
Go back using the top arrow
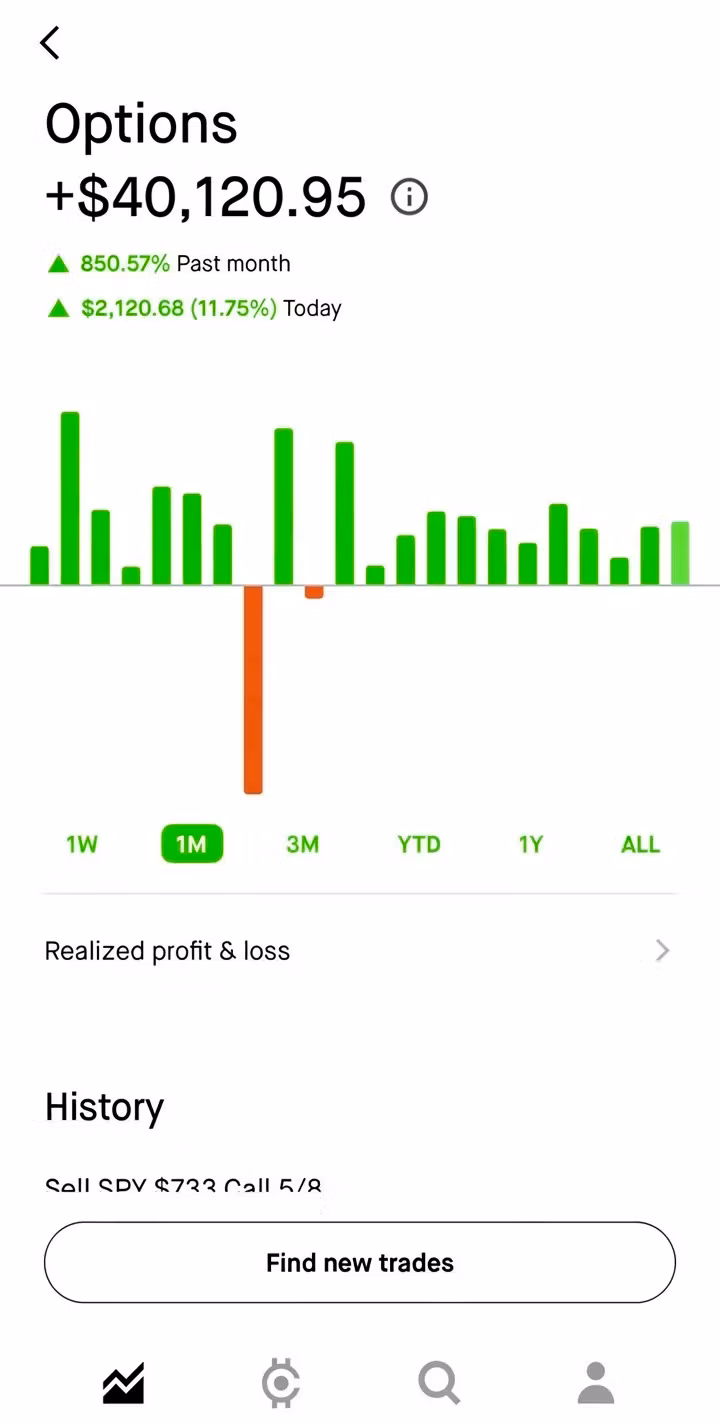(50, 43)
